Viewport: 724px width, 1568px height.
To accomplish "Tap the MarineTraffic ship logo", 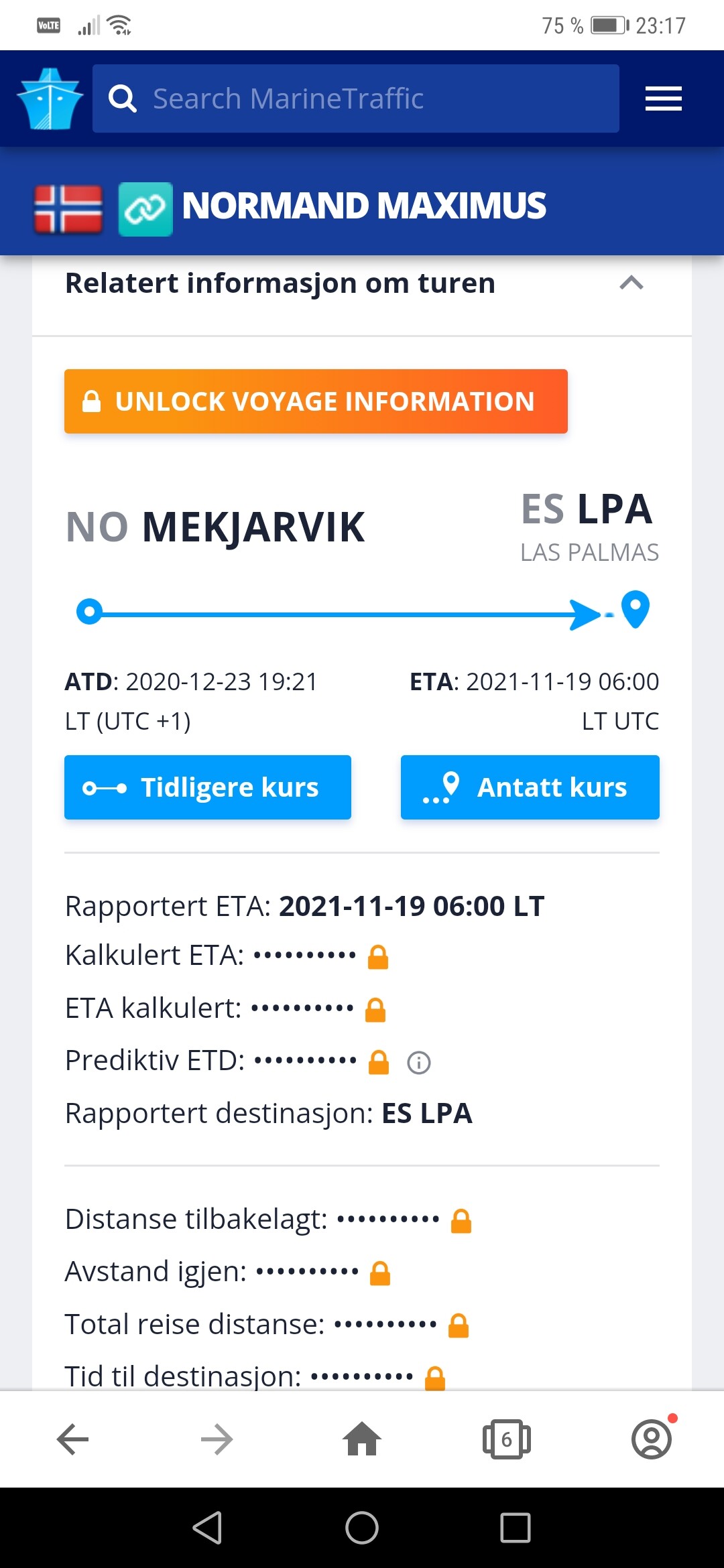I will tap(50, 99).
